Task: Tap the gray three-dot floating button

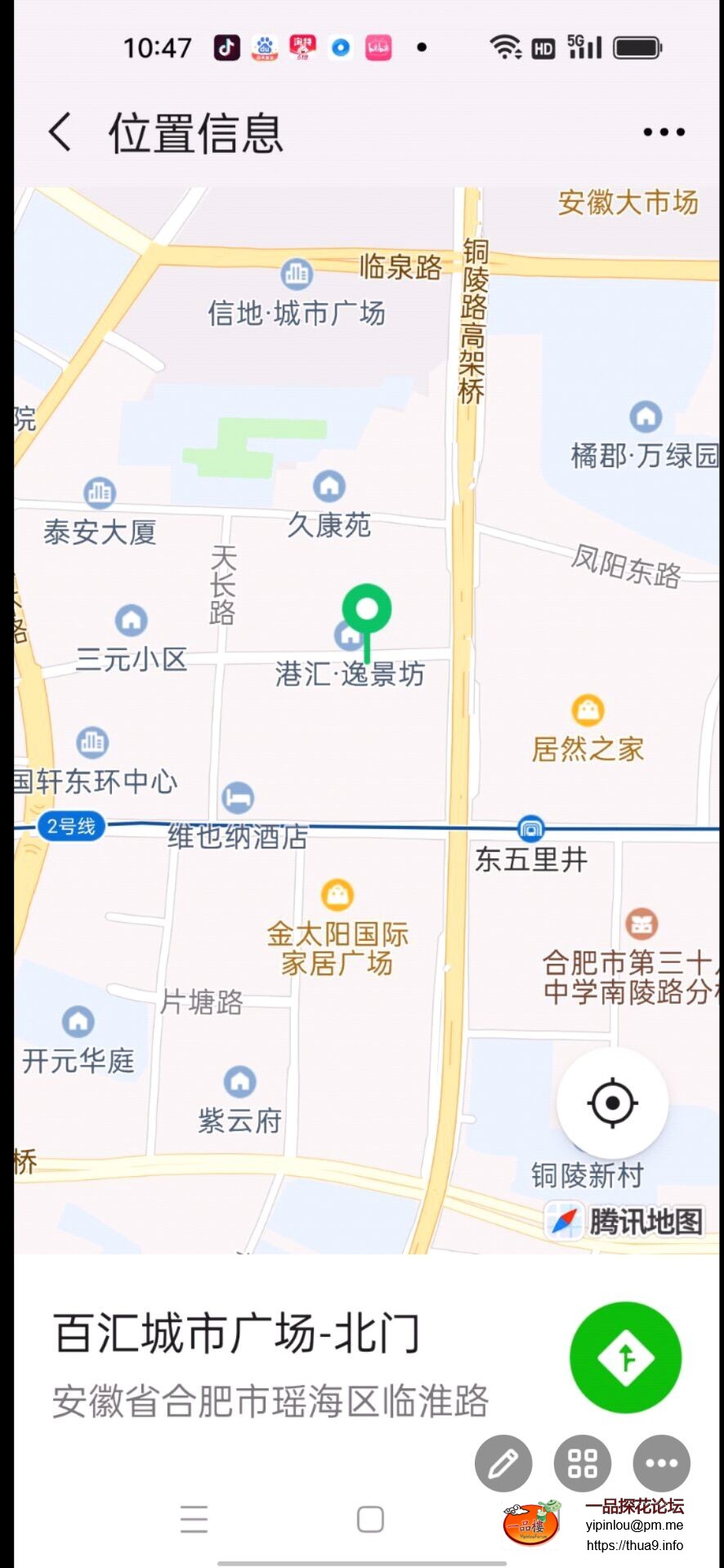Action: (x=661, y=1463)
